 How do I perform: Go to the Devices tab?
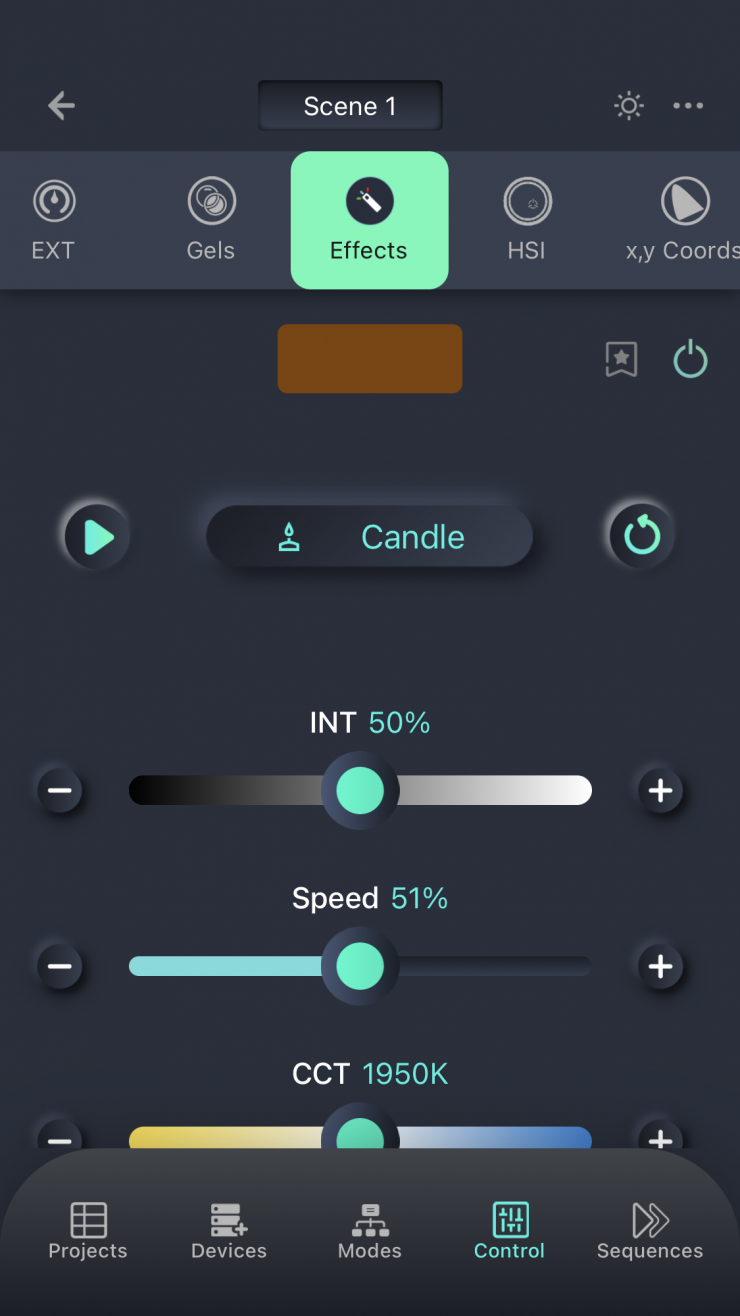(229, 1231)
